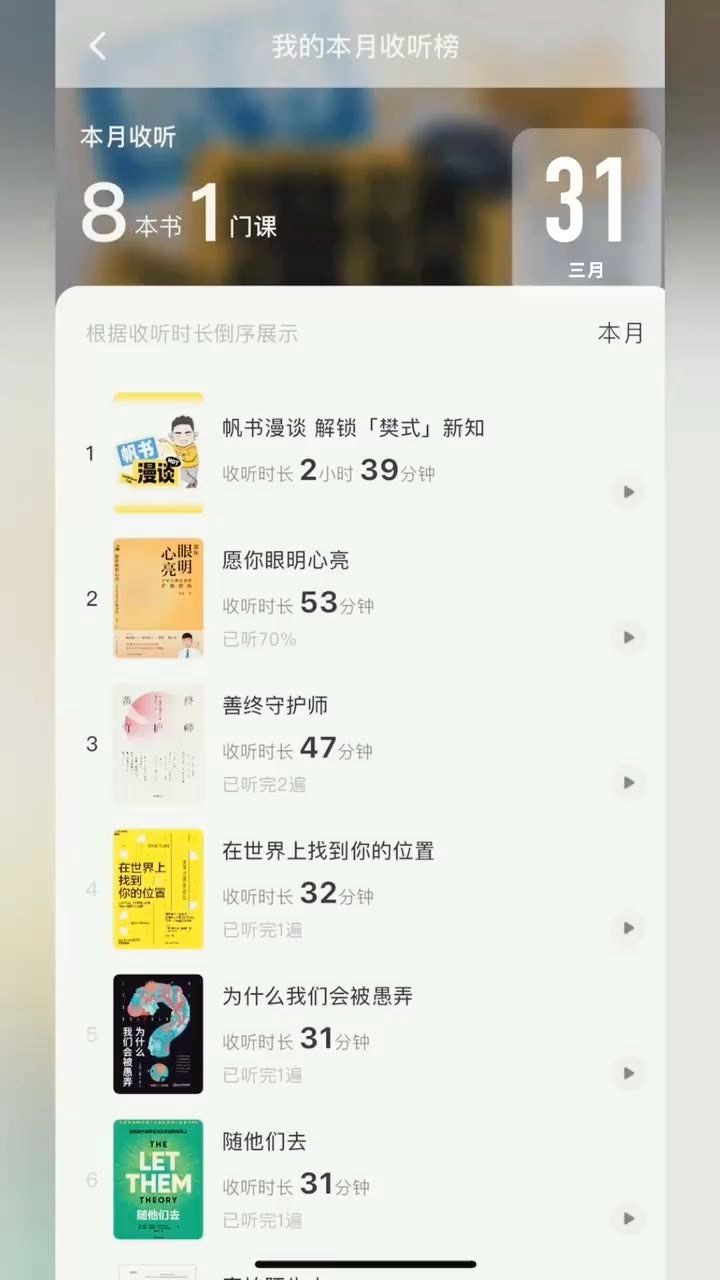Play 愿你眼明心亮

click(x=628, y=637)
